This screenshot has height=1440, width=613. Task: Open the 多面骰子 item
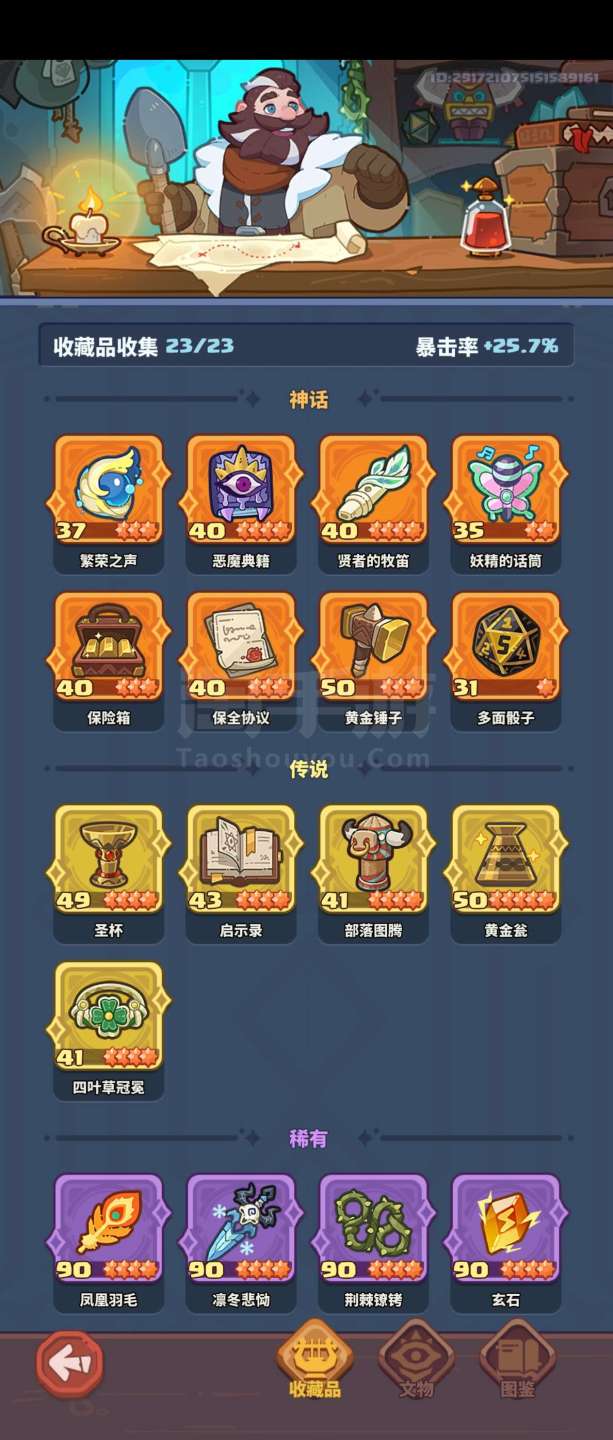pyautogui.click(x=505, y=647)
